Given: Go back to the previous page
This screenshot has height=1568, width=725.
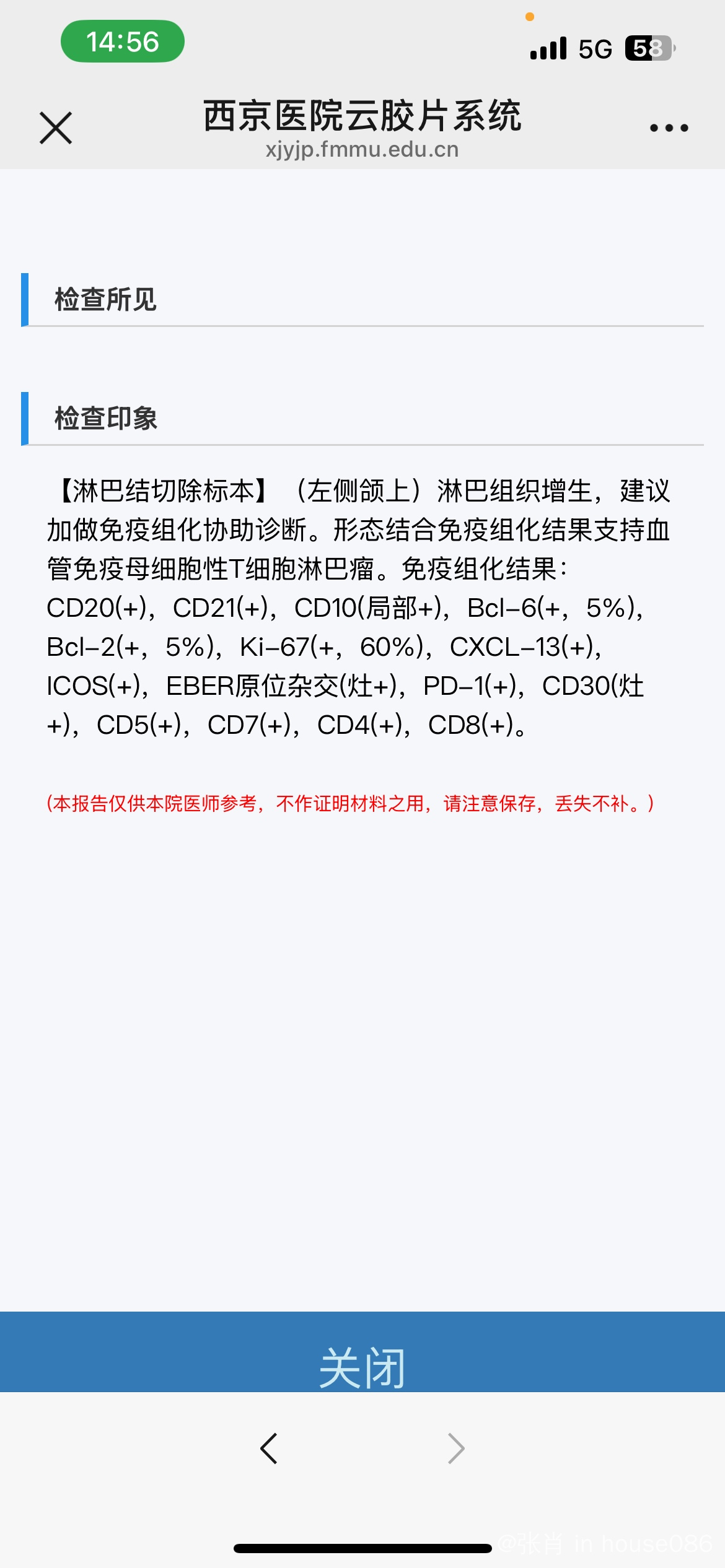Looking at the screenshot, I should 269,1448.
